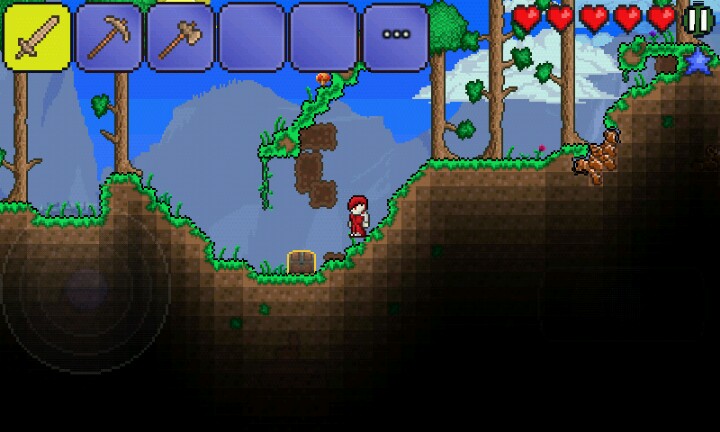Select the axe hotbar slot
Viewport: 720px width, 432px height.
point(181,36)
